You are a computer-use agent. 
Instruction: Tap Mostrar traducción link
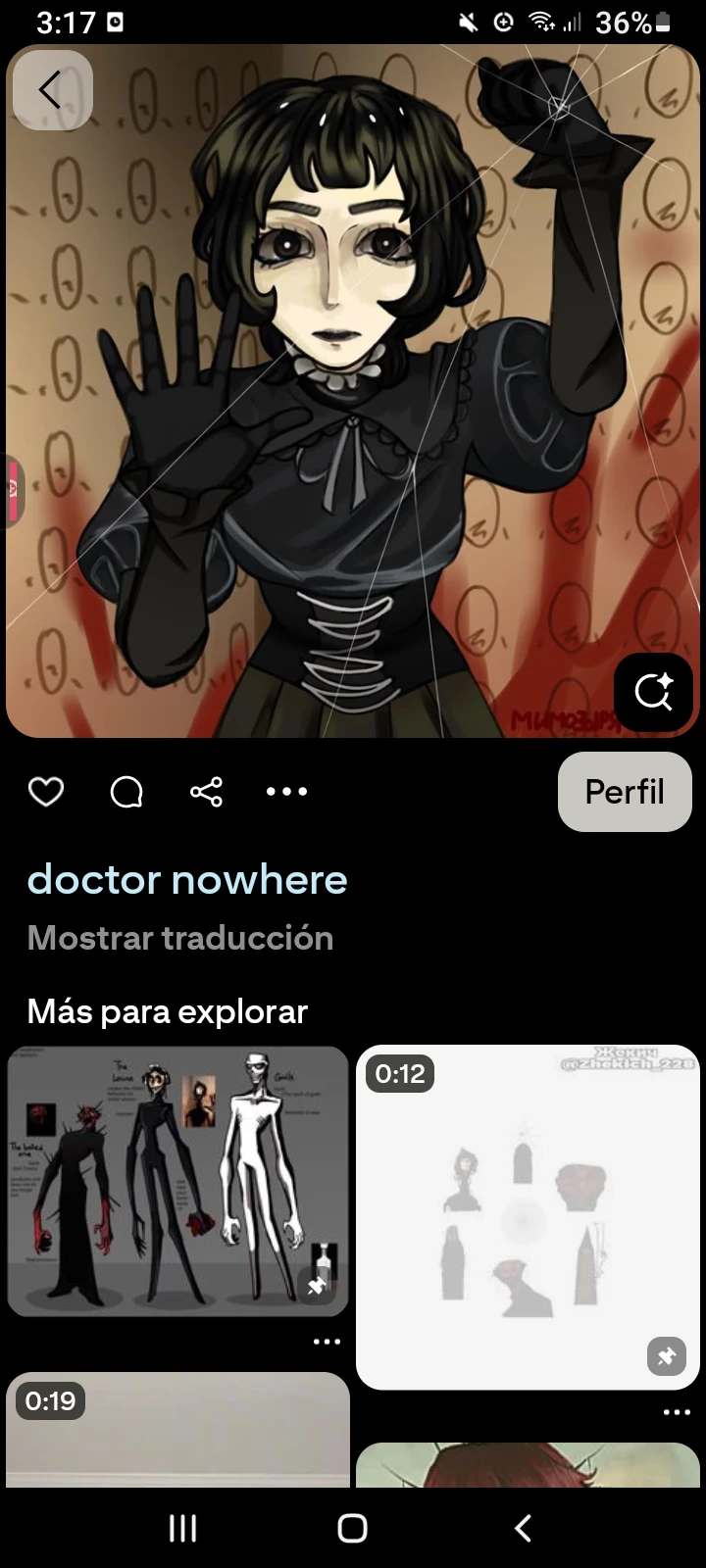[x=180, y=938]
